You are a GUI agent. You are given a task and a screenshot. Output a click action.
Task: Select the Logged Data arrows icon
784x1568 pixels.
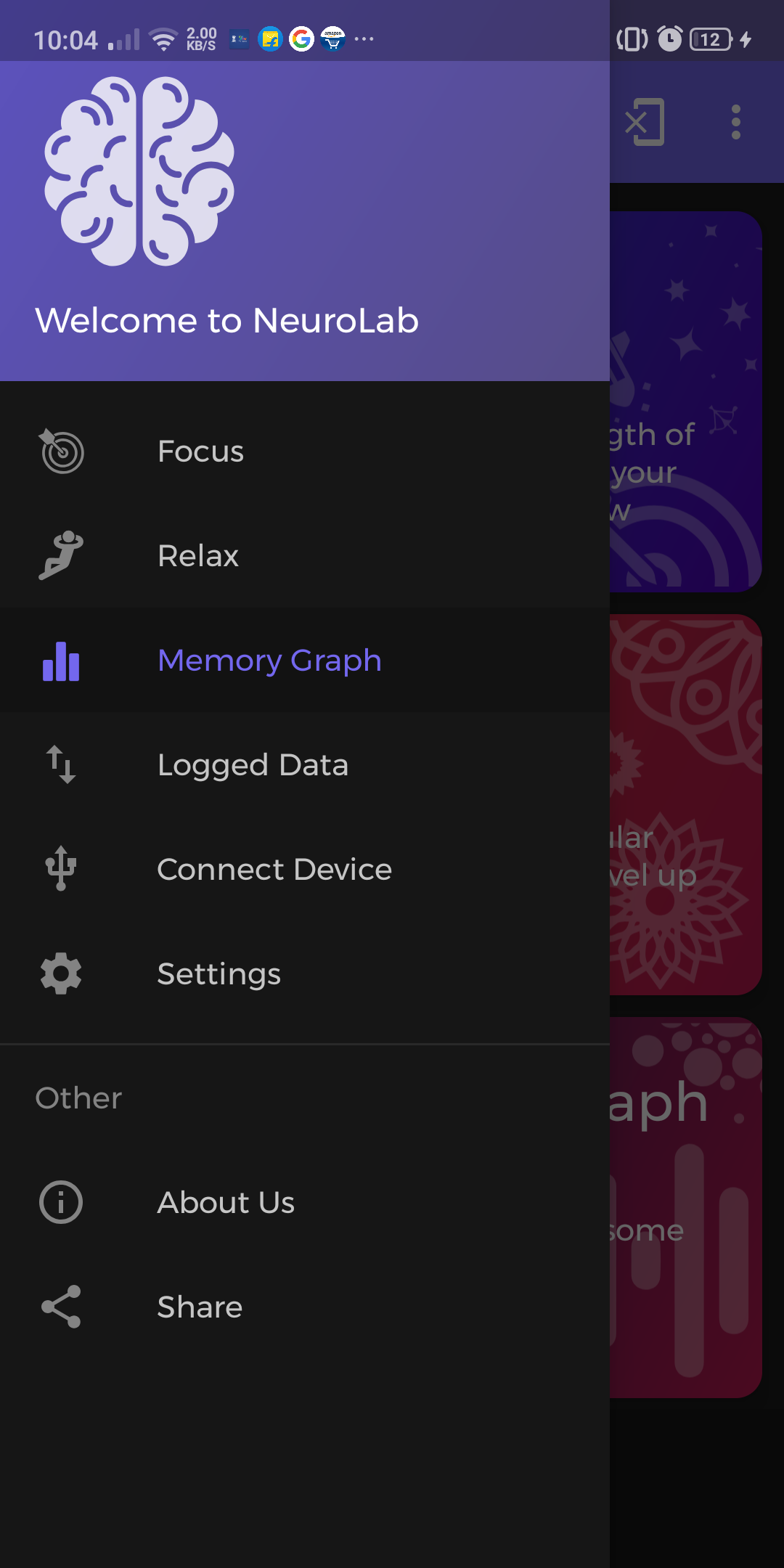(62, 764)
